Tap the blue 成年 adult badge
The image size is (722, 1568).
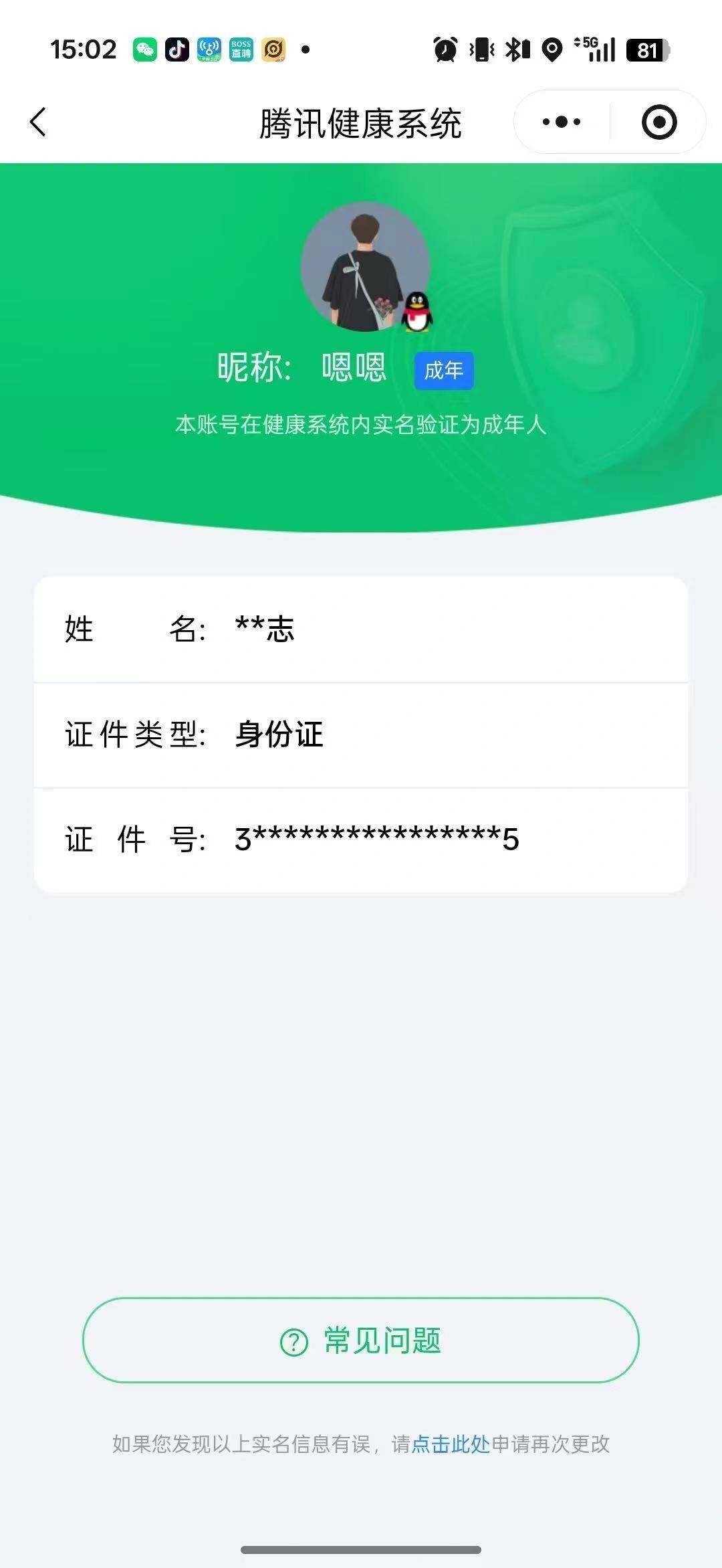click(x=443, y=370)
